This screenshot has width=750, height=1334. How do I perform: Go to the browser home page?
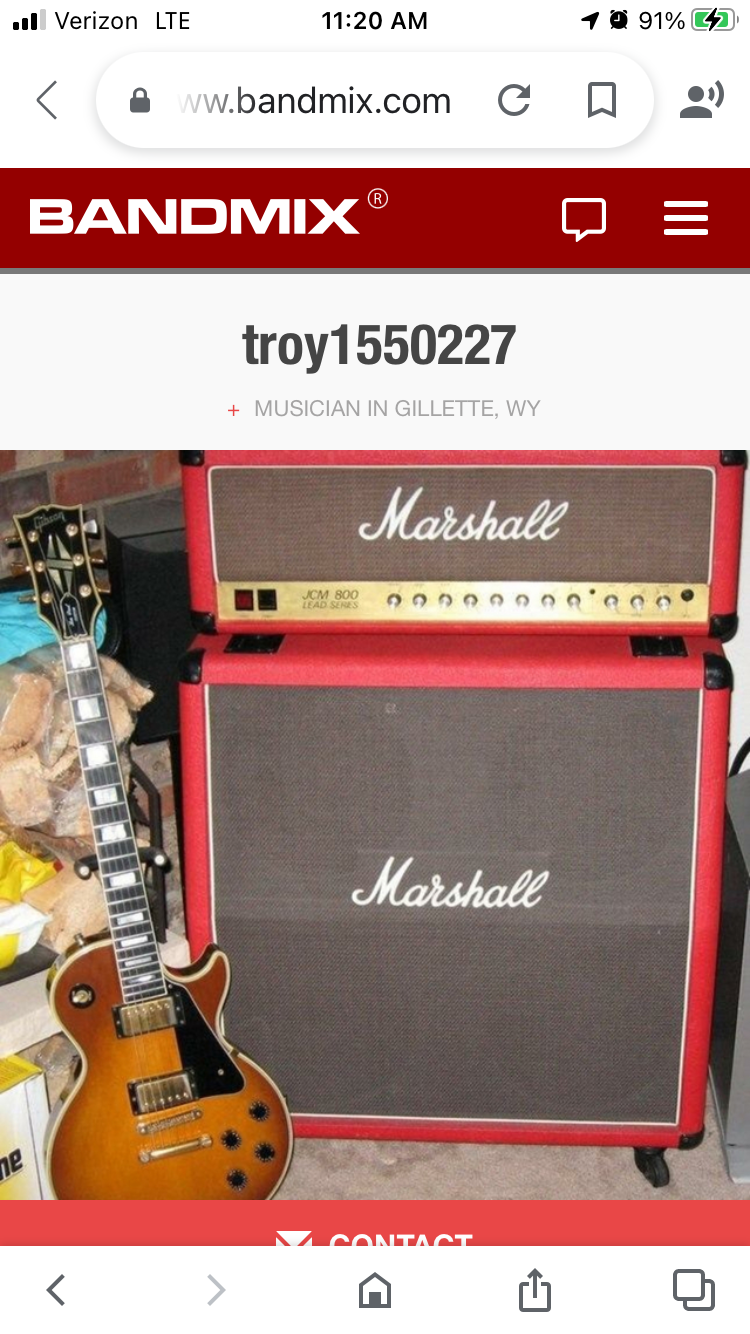click(374, 1290)
